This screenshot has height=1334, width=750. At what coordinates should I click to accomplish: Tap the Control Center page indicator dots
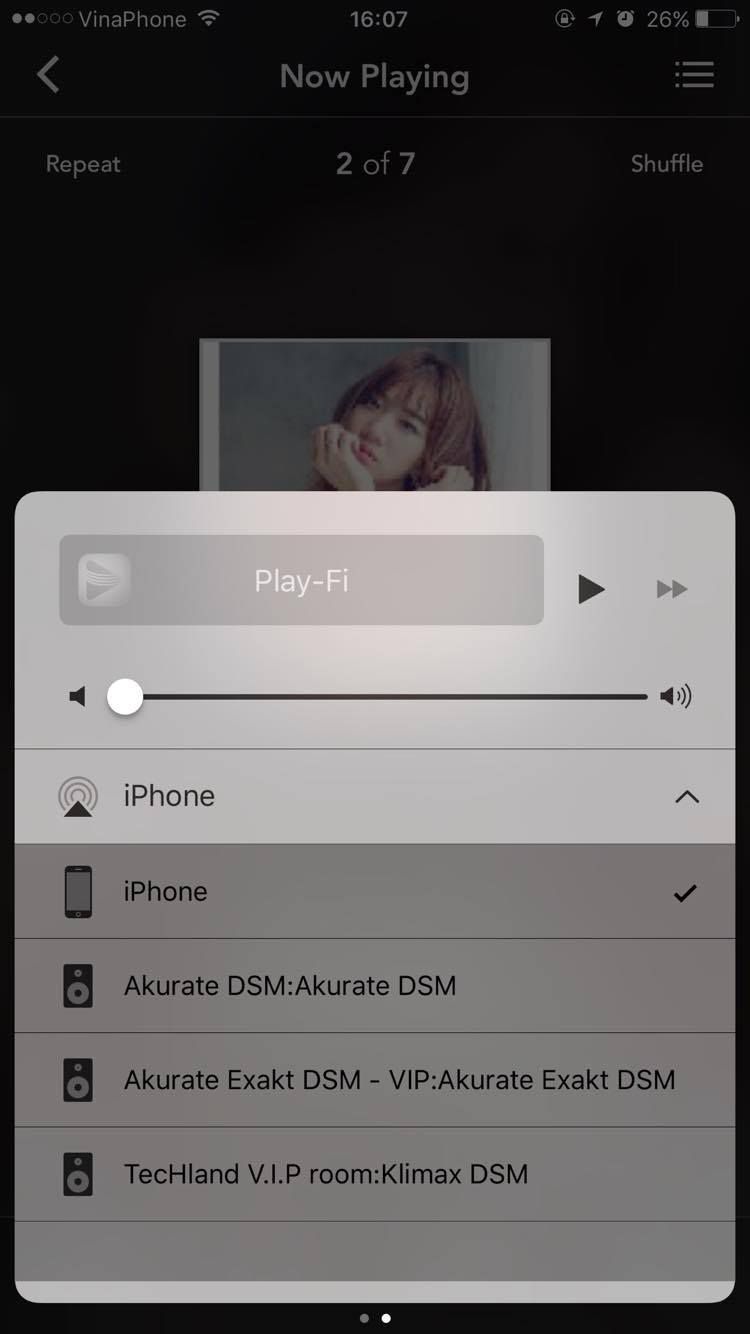pyautogui.click(x=375, y=1318)
